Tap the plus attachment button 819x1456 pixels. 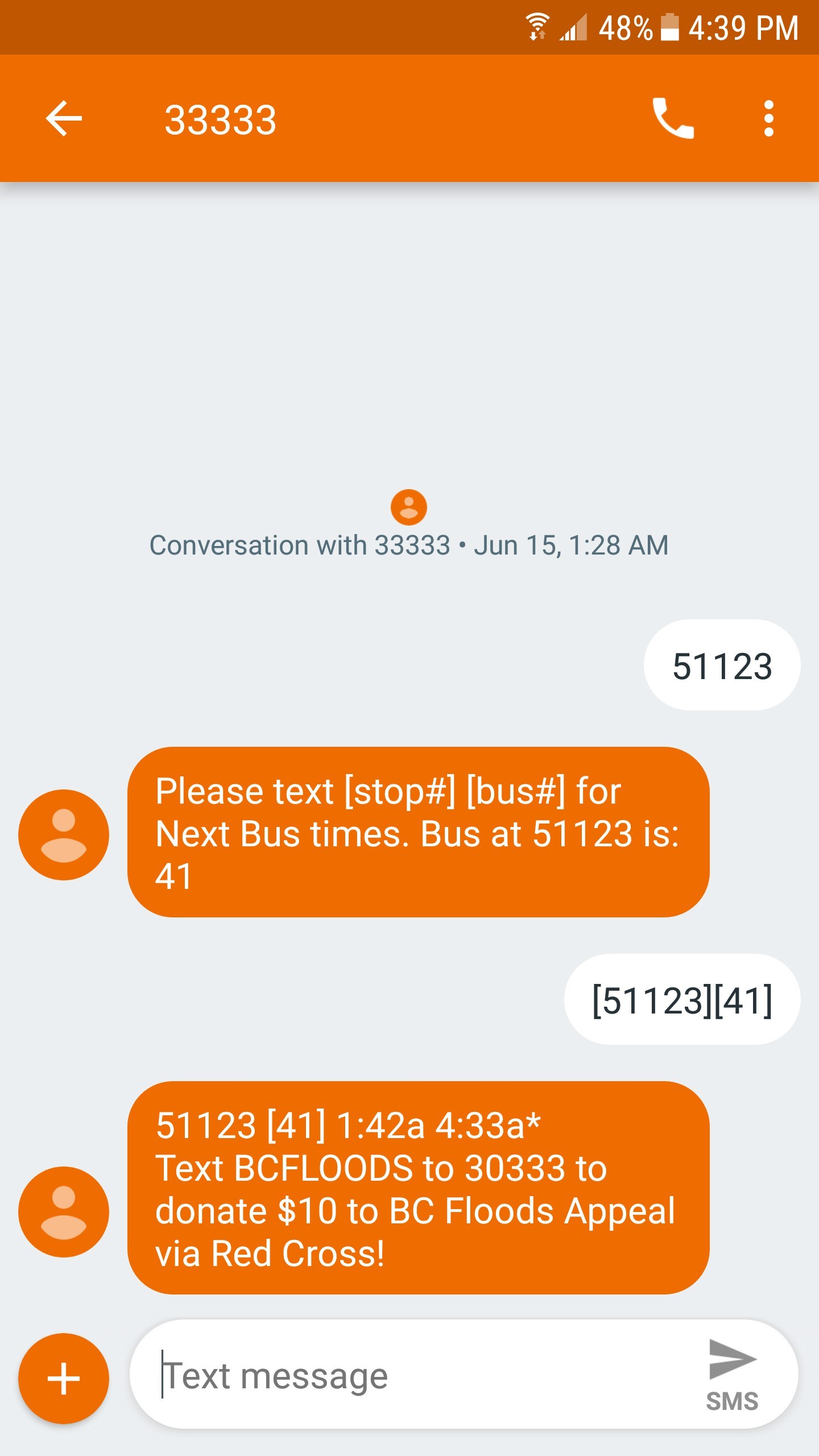click(x=64, y=1378)
